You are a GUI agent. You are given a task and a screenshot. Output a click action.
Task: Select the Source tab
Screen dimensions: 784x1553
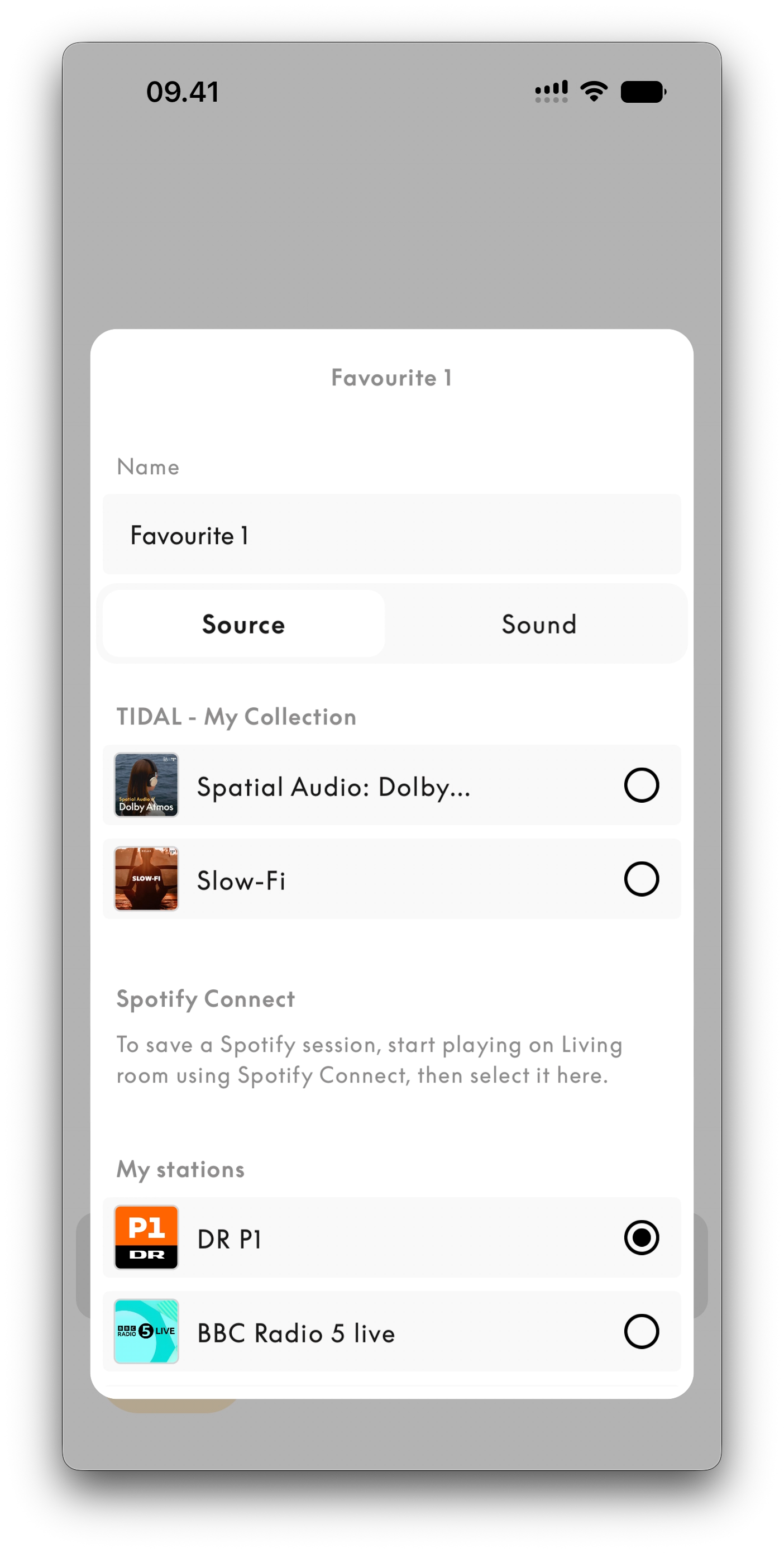click(x=243, y=624)
